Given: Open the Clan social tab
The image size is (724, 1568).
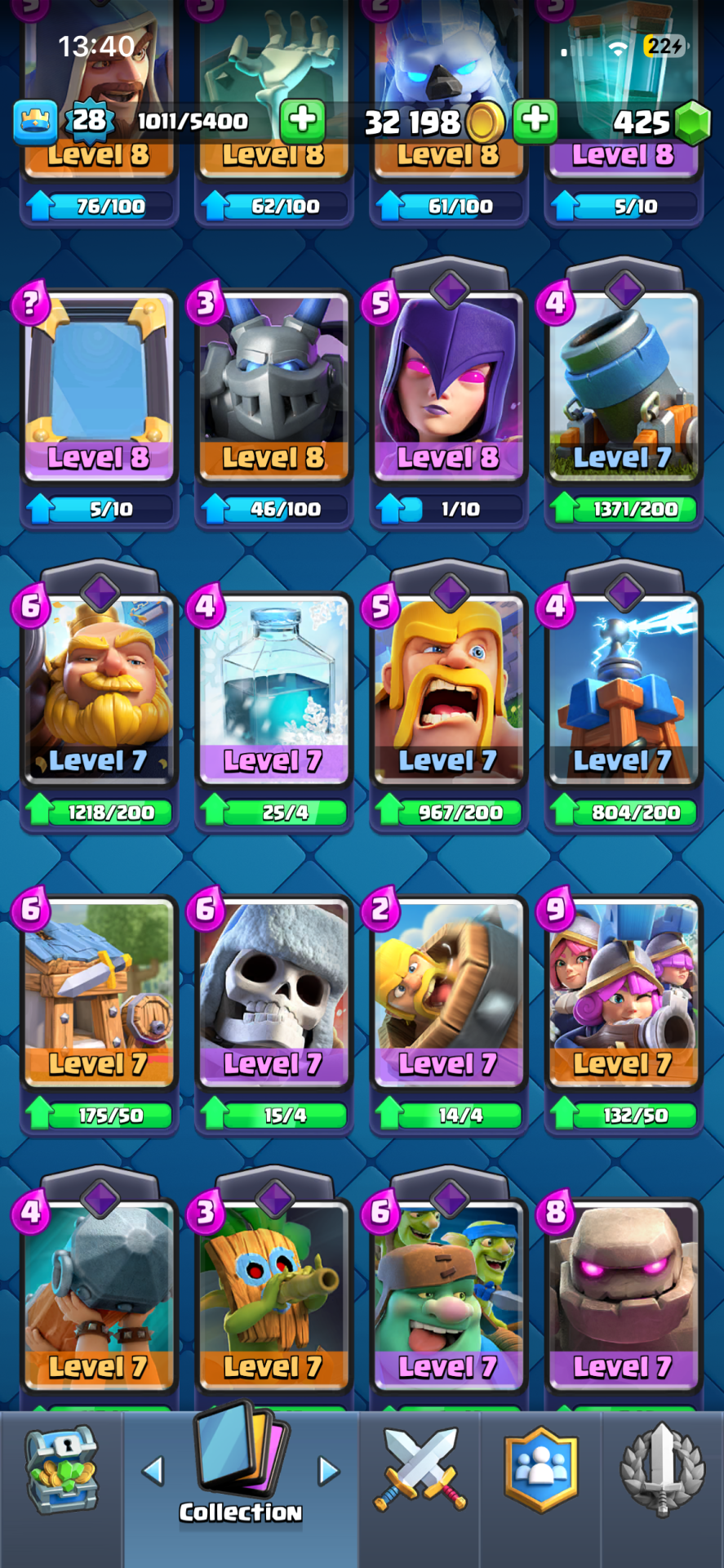Looking at the screenshot, I should click(540, 1470).
